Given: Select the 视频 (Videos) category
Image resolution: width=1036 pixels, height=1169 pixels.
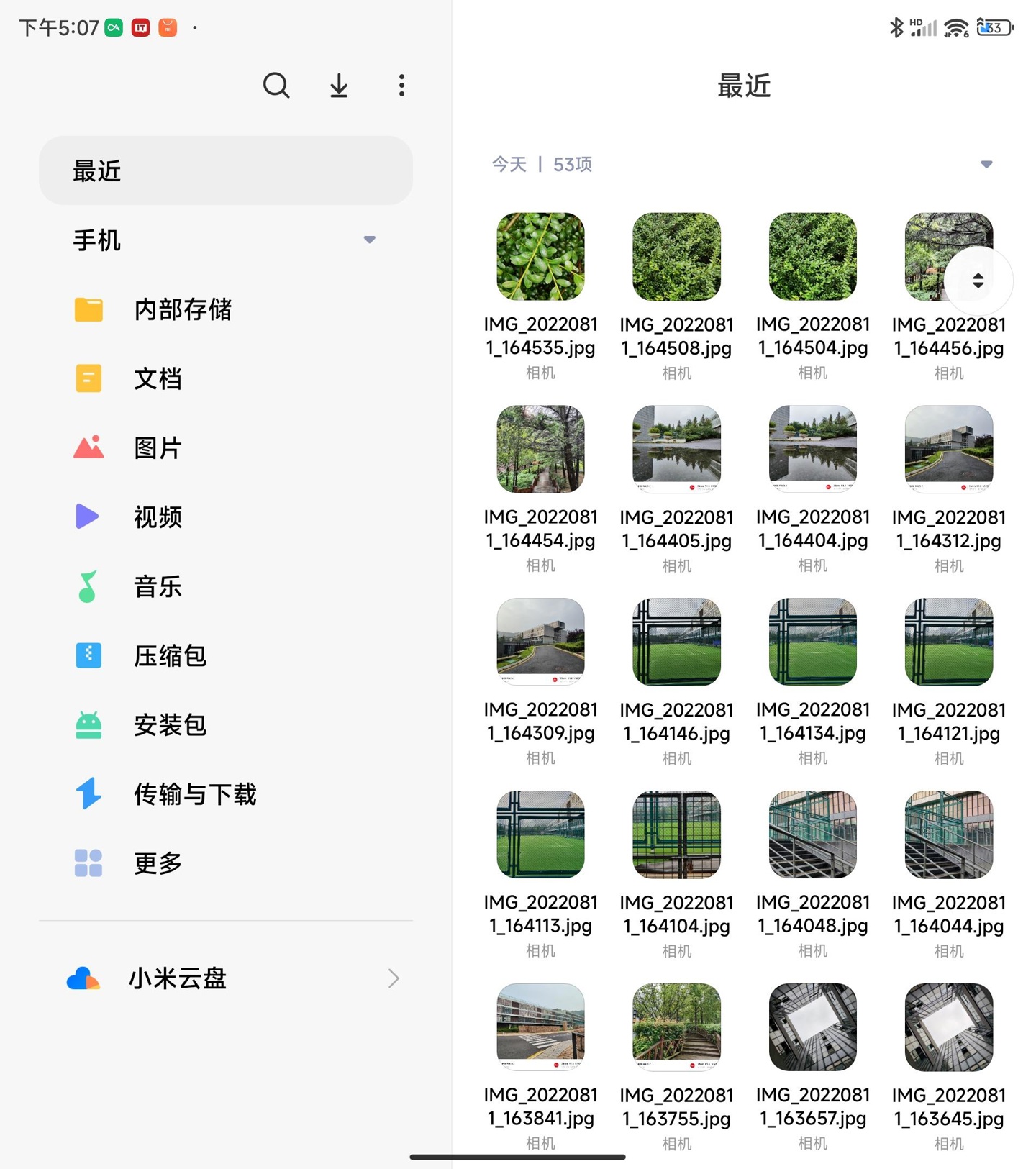Looking at the screenshot, I should [x=158, y=517].
